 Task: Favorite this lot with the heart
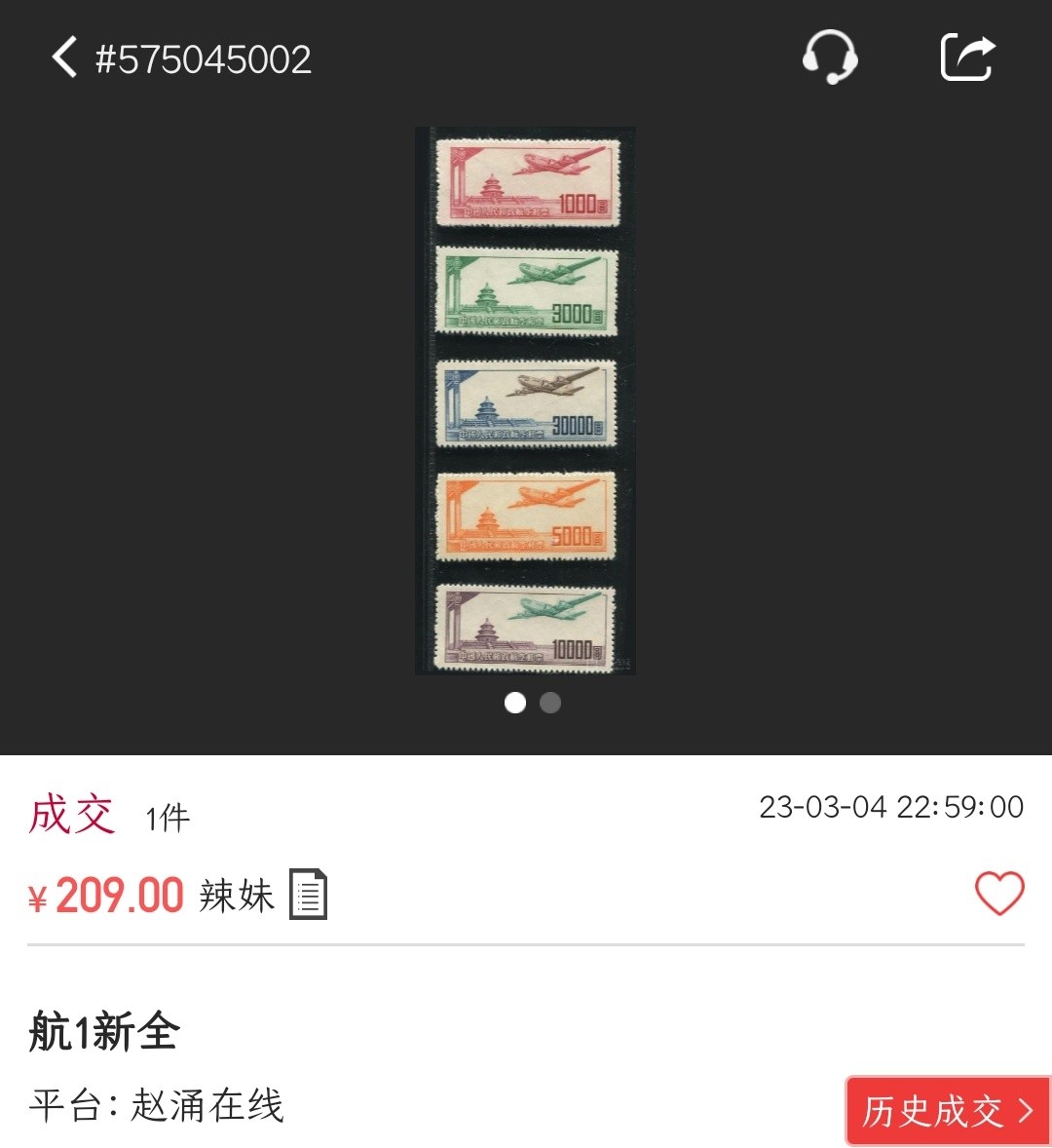tap(999, 894)
